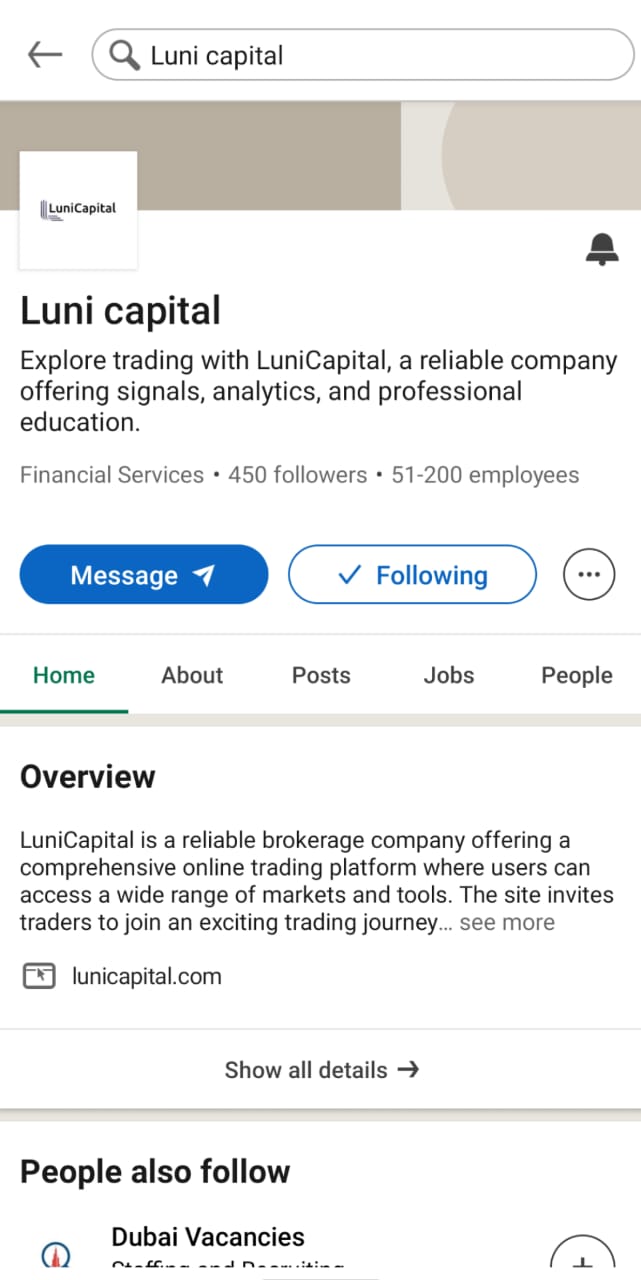Open the three-dot more options menu

[589, 575]
